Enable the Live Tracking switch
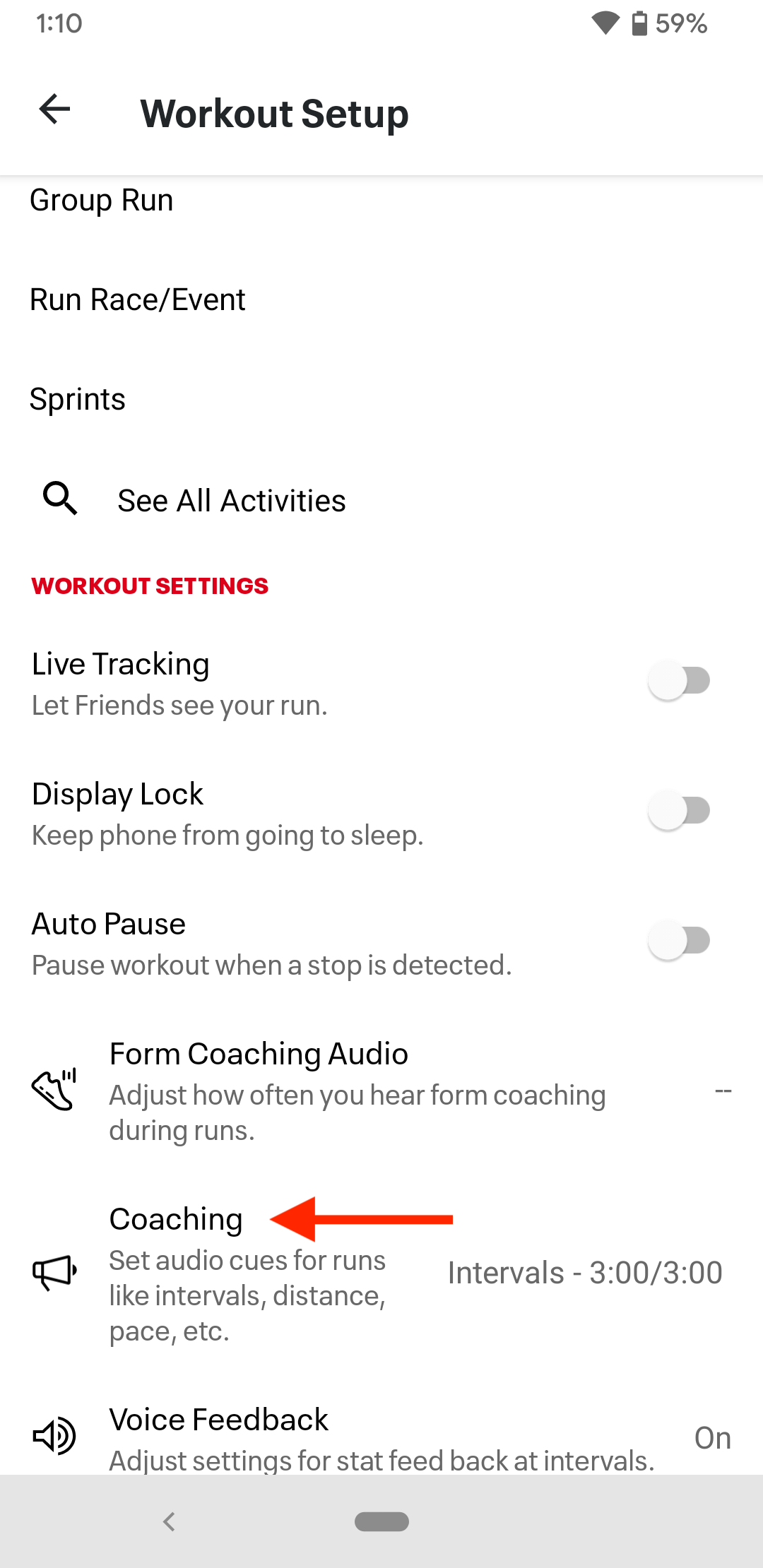This screenshot has height=1568, width=763. point(678,681)
